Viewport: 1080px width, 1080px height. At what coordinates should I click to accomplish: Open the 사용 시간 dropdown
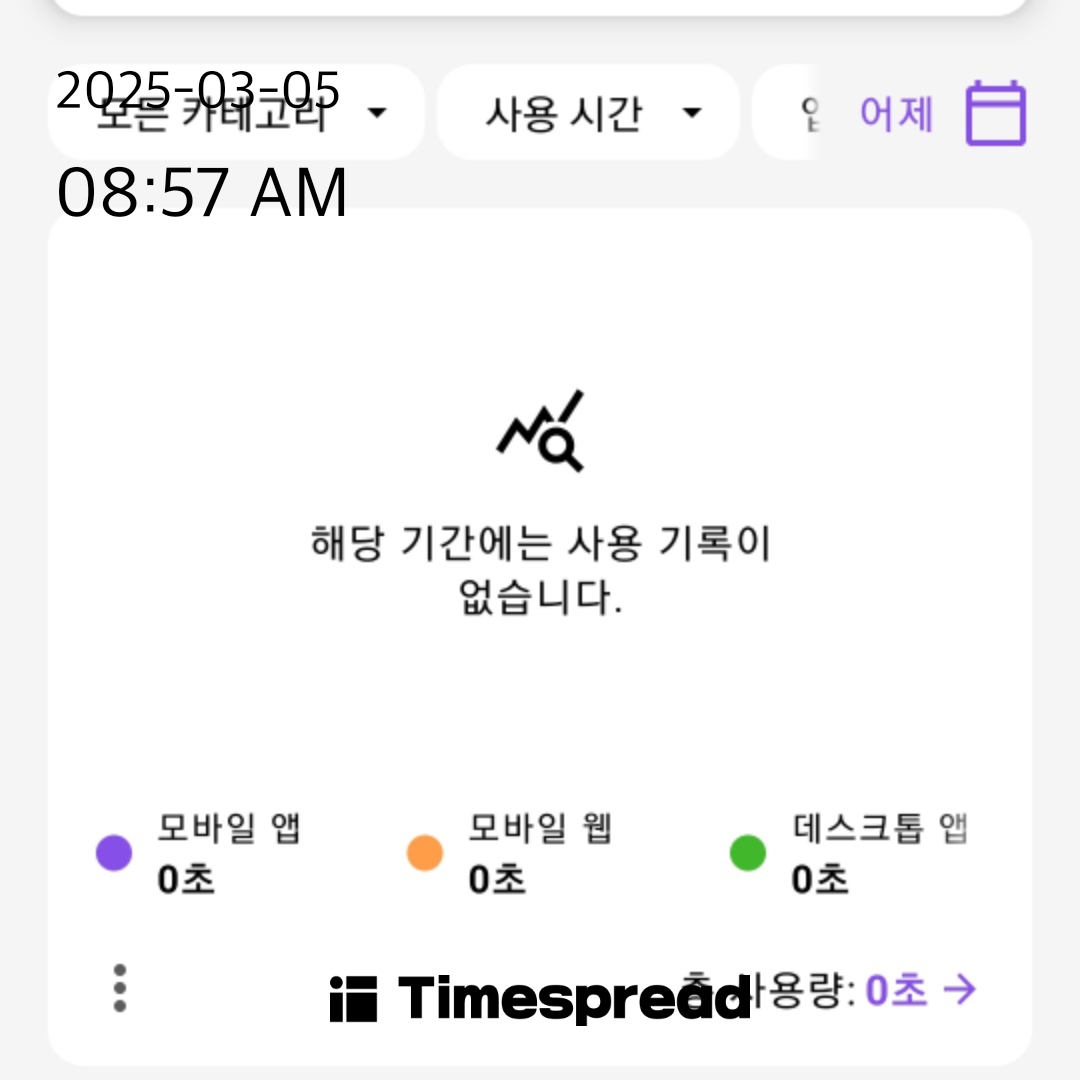coord(590,113)
